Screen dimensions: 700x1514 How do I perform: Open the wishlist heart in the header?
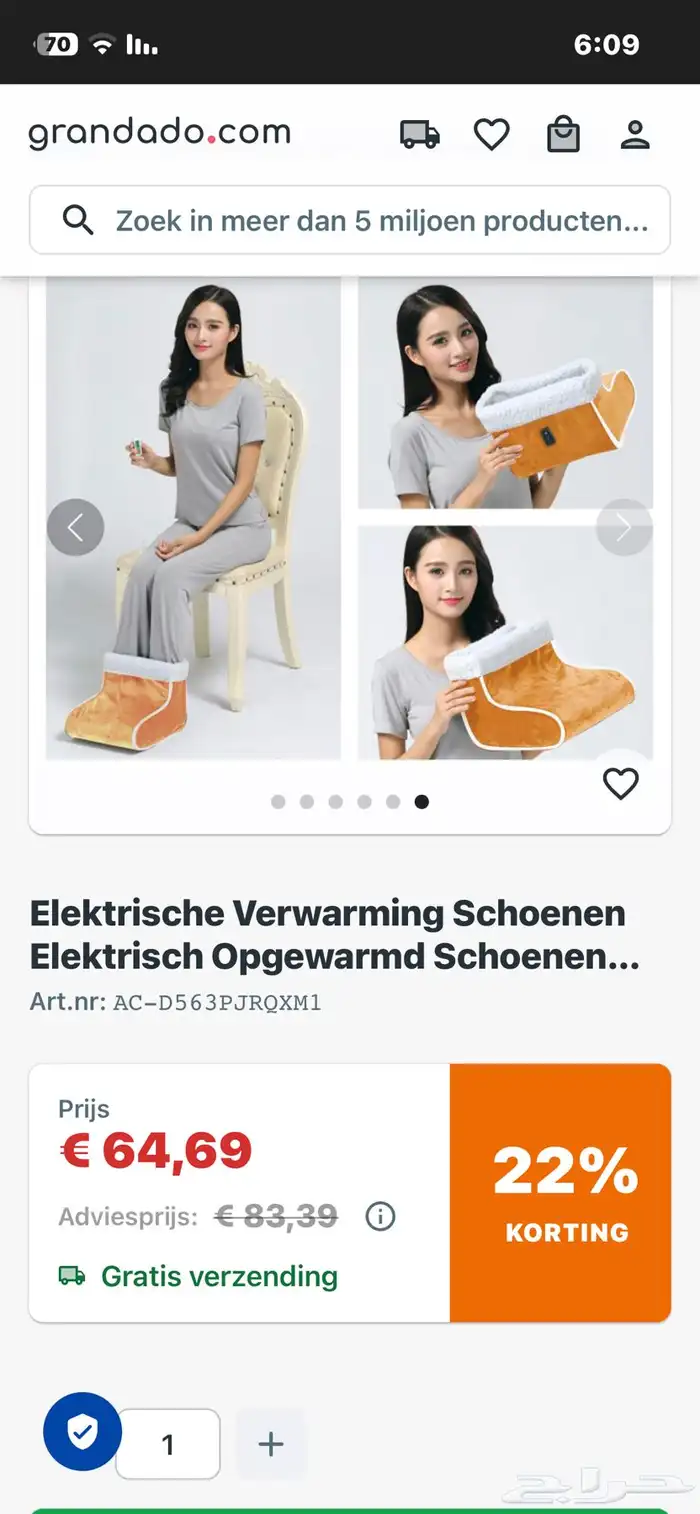pyautogui.click(x=491, y=134)
